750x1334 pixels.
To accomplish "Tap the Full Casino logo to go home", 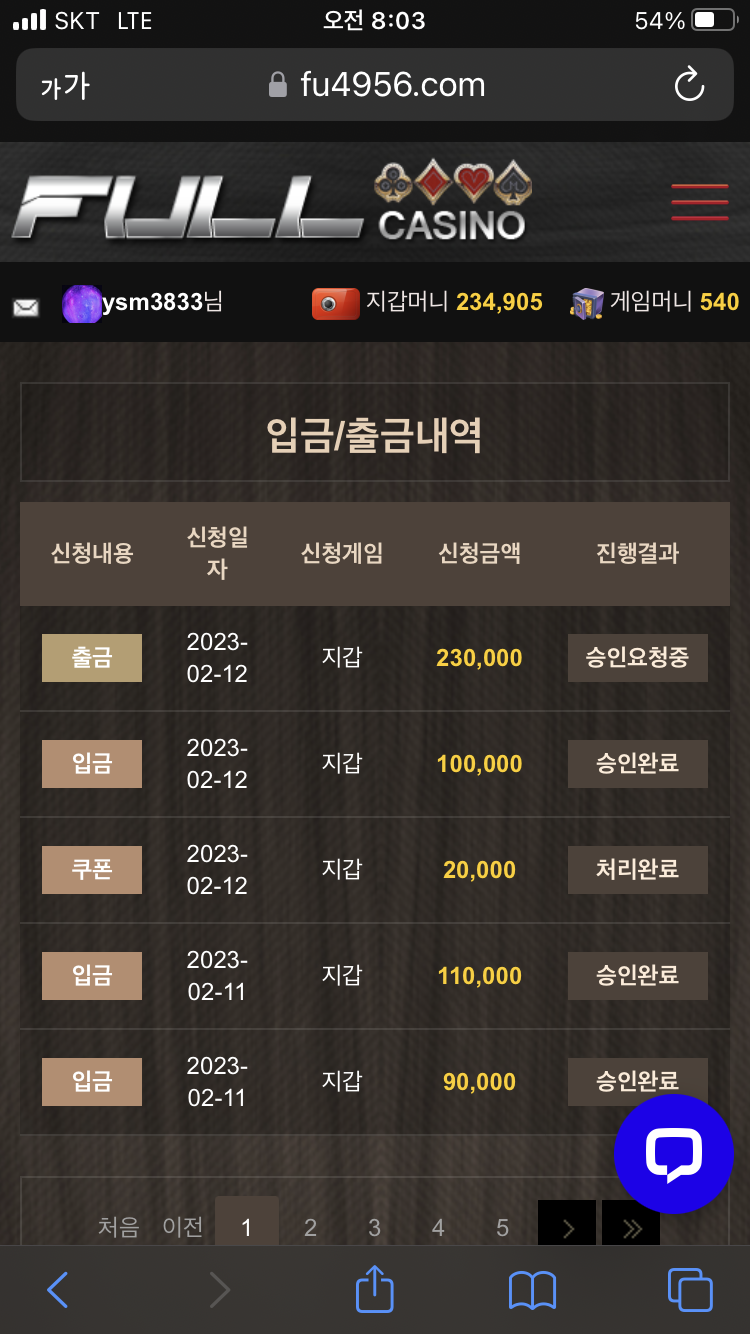I will [x=270, y=205].
